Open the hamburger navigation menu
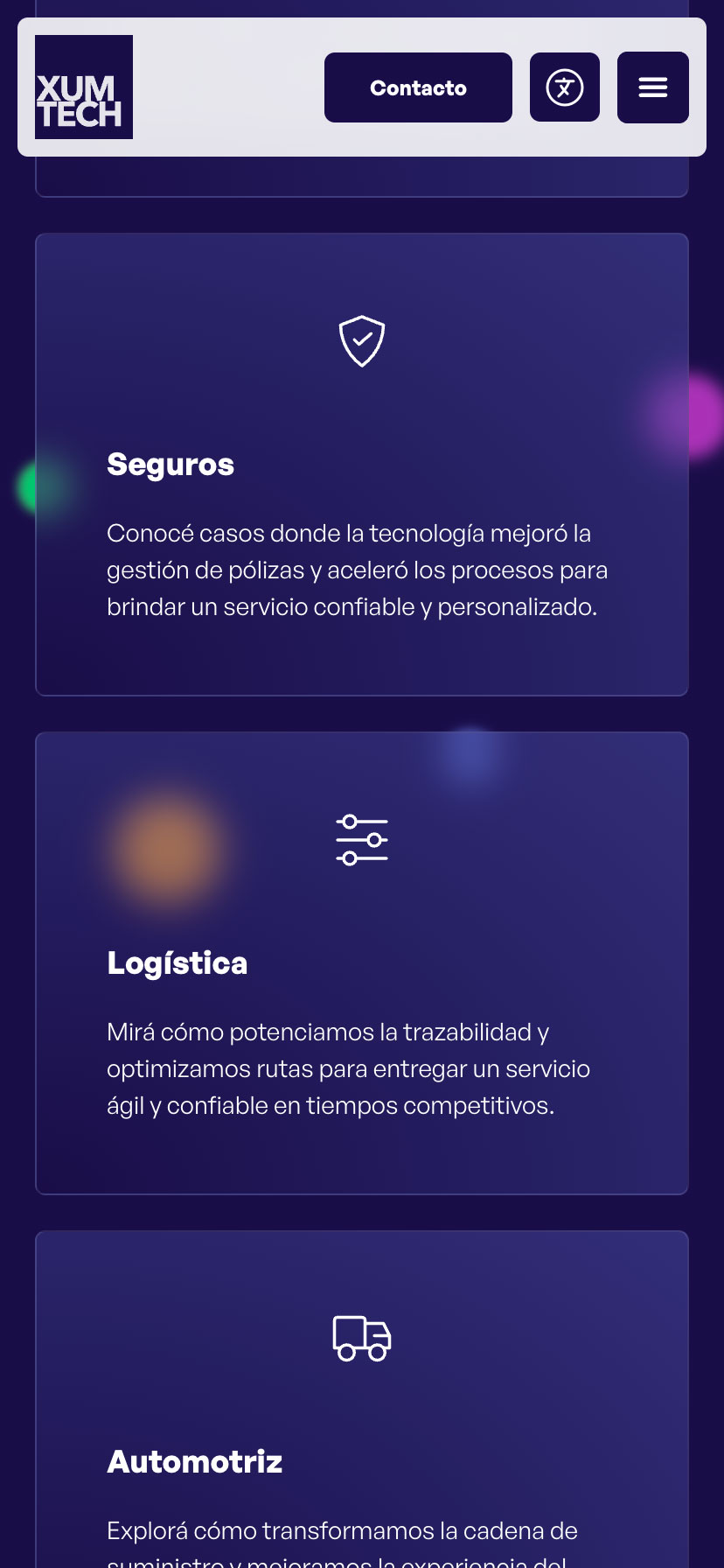Image resolution: width=724 pixels, height=1568 pixels. click(x=652, y=87)
